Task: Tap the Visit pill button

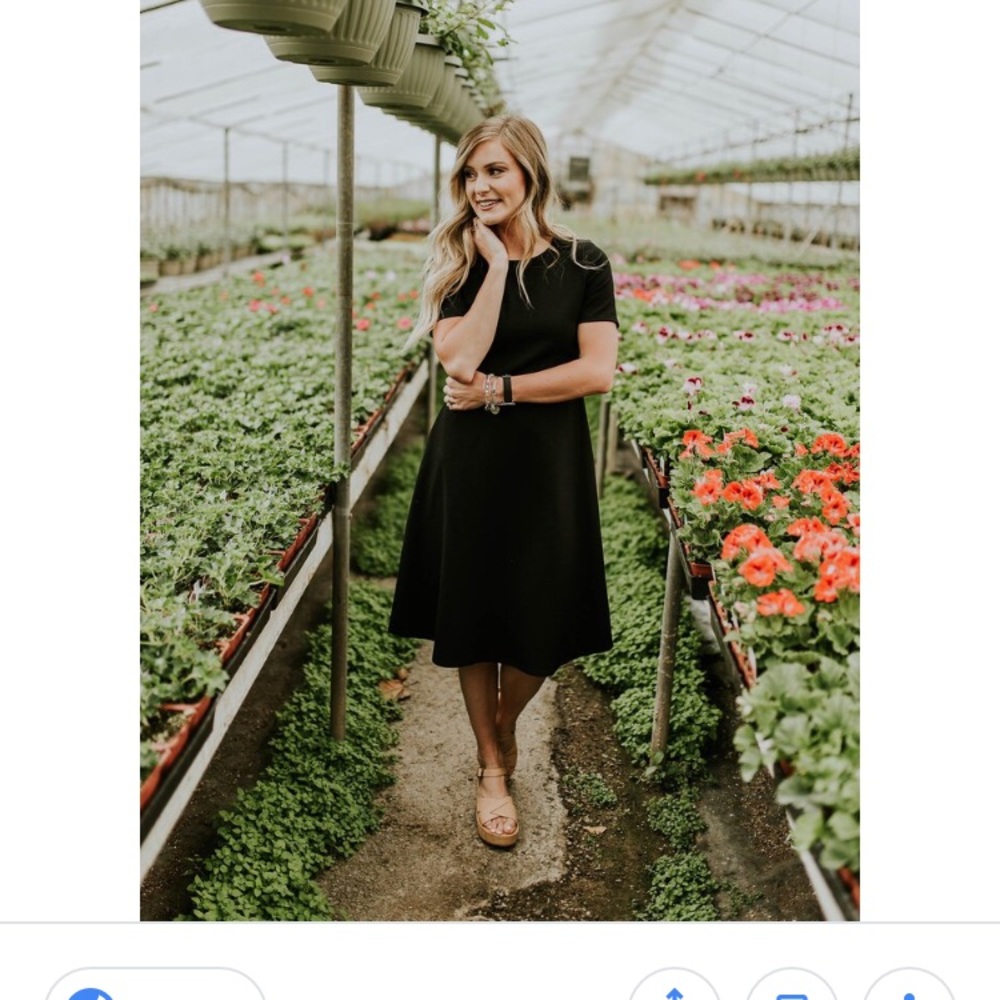Action: point(154,990)
